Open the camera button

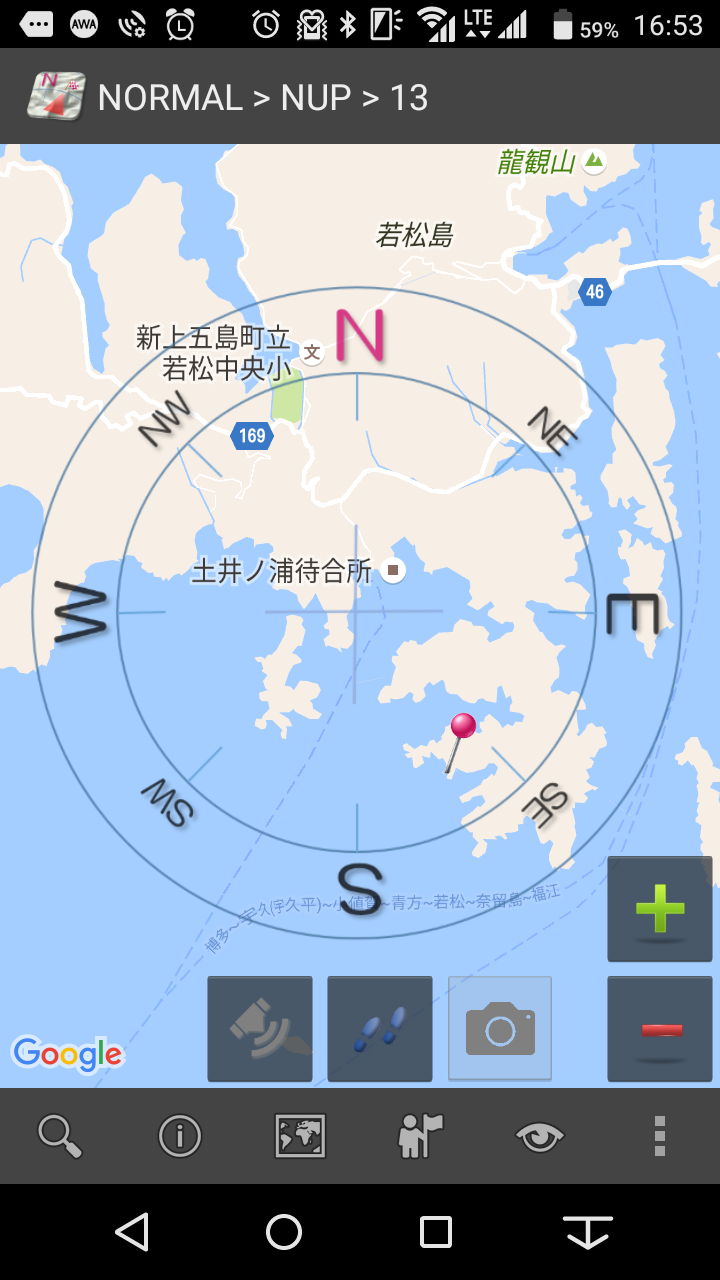tap(500, 1029)
